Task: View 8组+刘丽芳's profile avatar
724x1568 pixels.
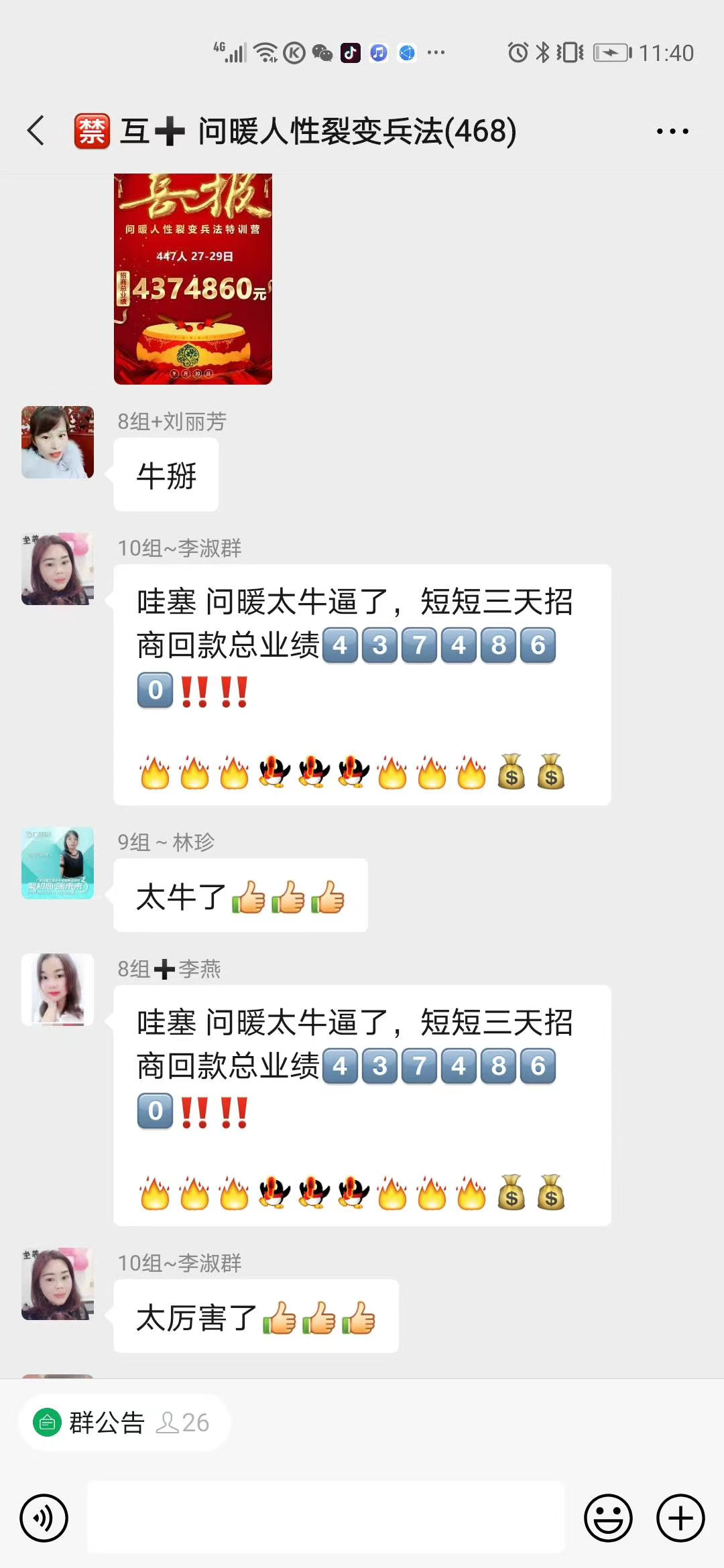Action: [x=58, y=442]
